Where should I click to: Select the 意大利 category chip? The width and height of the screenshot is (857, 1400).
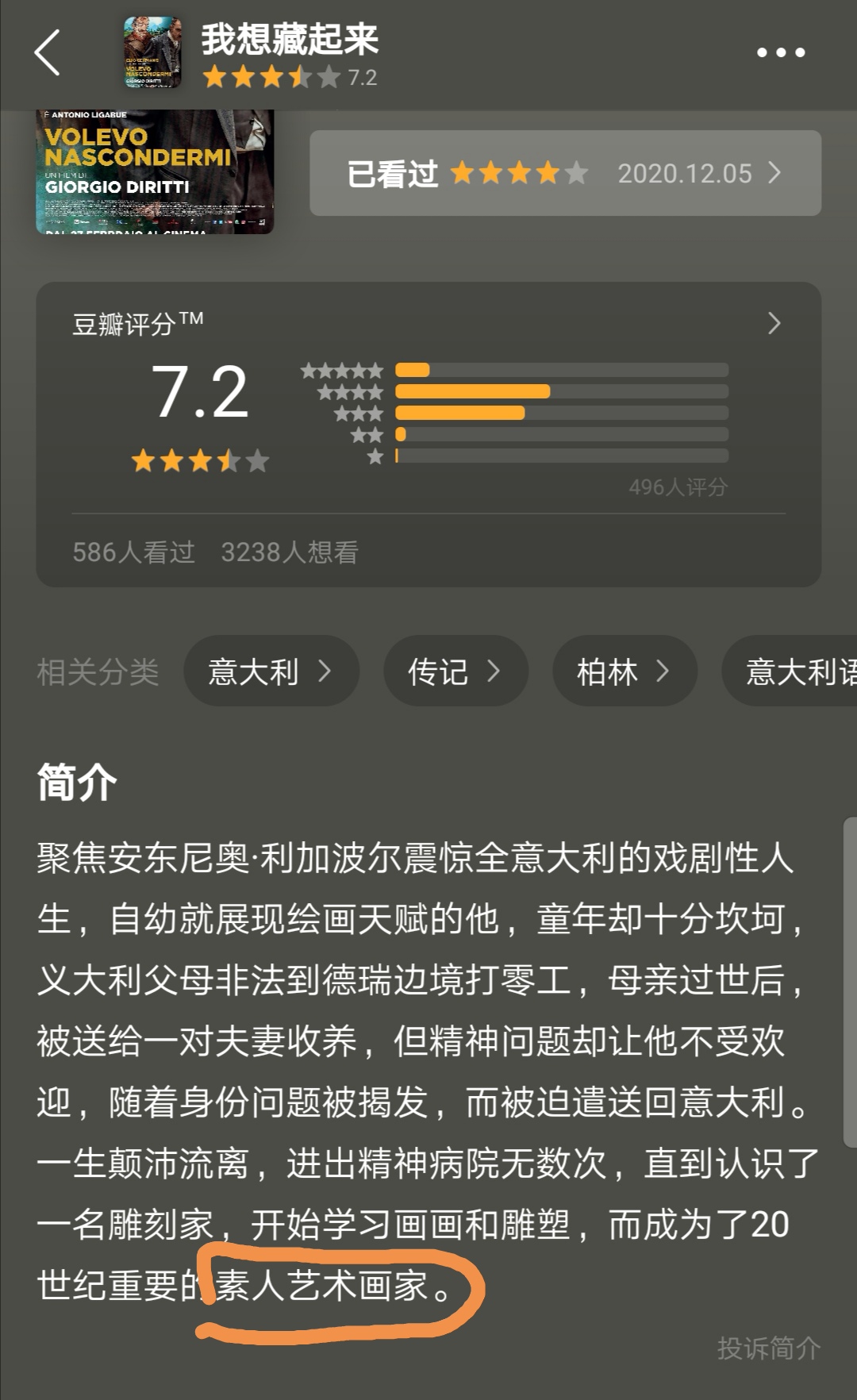pos(271,671)
